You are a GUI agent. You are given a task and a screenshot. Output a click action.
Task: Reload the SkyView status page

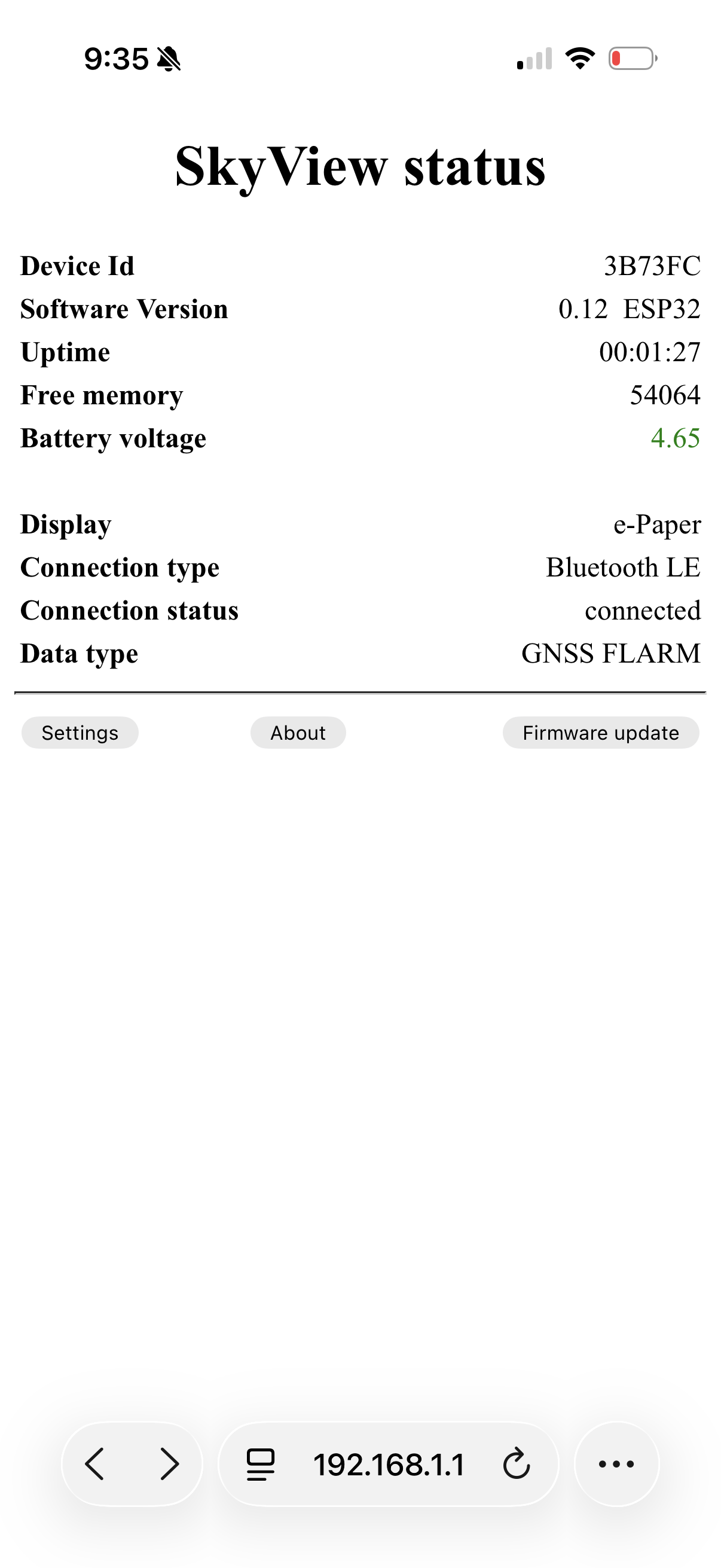click(x=517, y=1464)
